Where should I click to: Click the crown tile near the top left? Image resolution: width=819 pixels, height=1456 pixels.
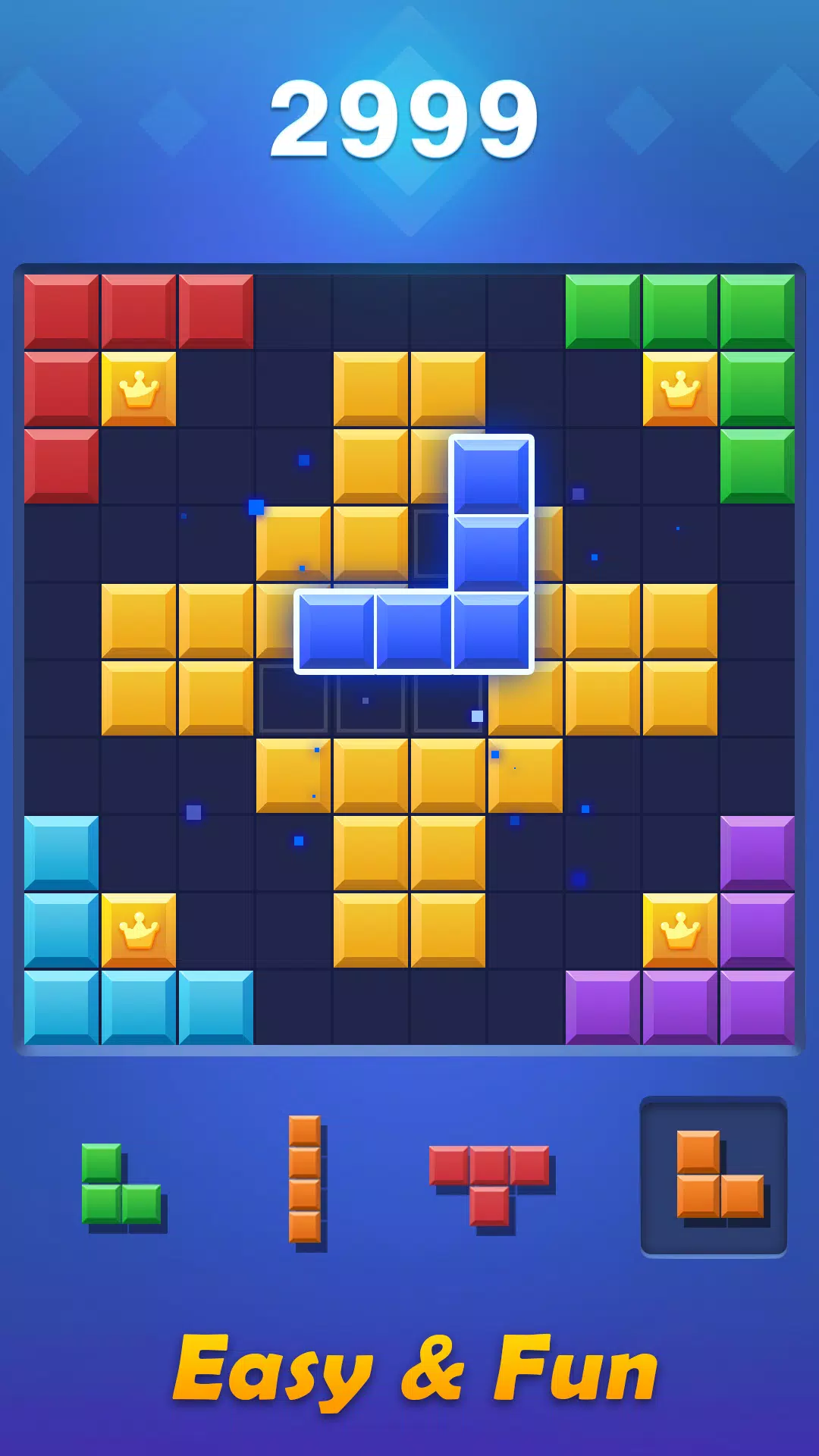click(x=138, y=389)
